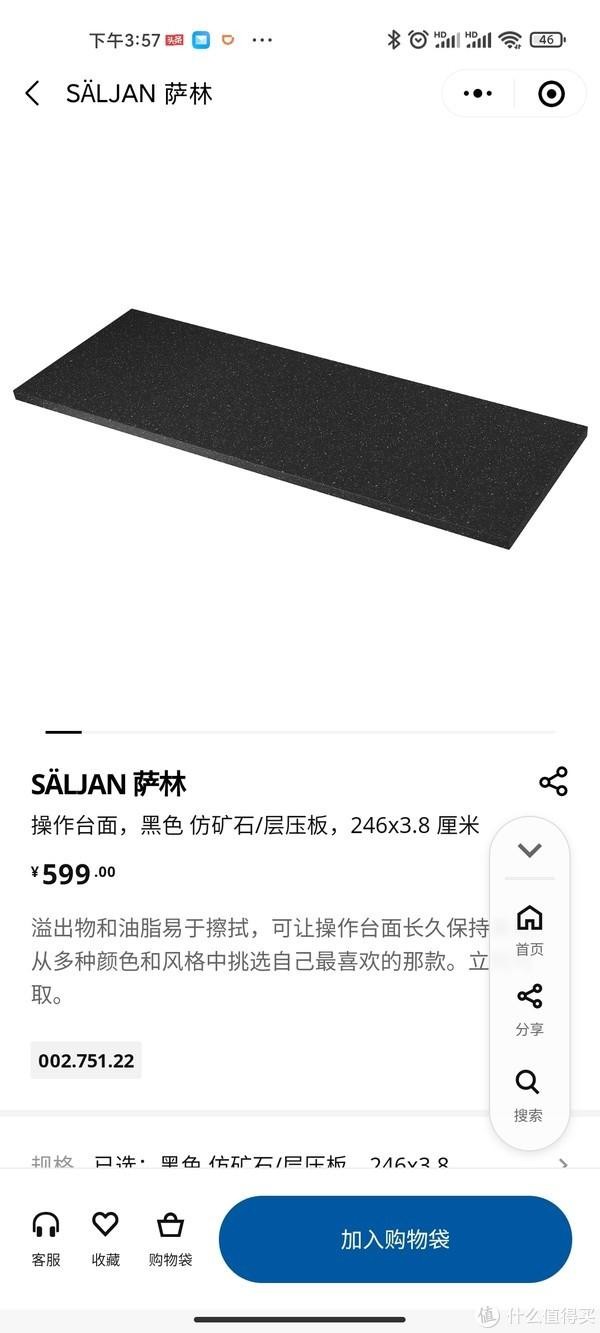Collapse the floating side menu chevron
The image size is (600, 1333).
pos(529,851)
